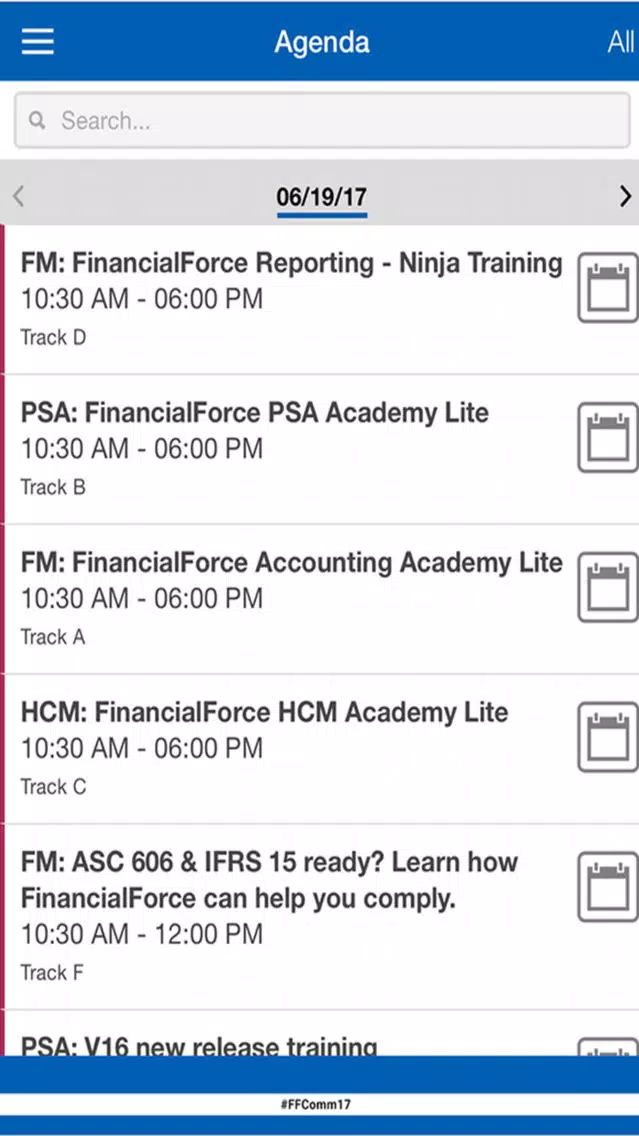Add Ninja Training session to calendar
639x1136 pixels.
(608, 288)
